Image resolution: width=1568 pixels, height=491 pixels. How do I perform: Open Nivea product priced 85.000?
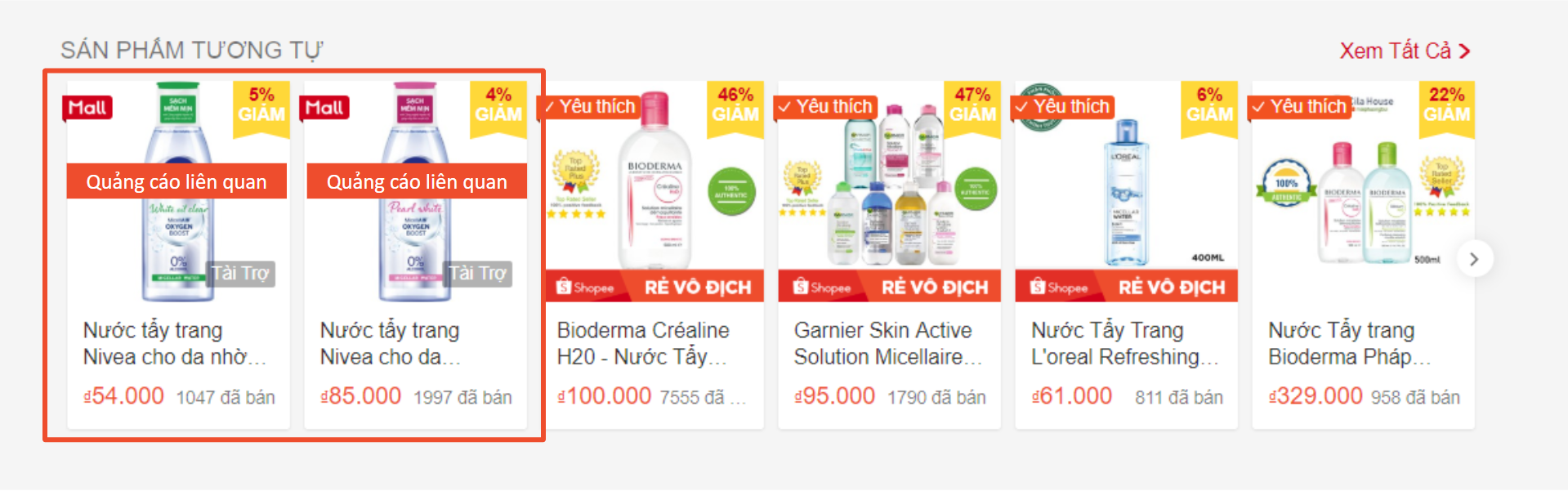(x=415, y=343)
